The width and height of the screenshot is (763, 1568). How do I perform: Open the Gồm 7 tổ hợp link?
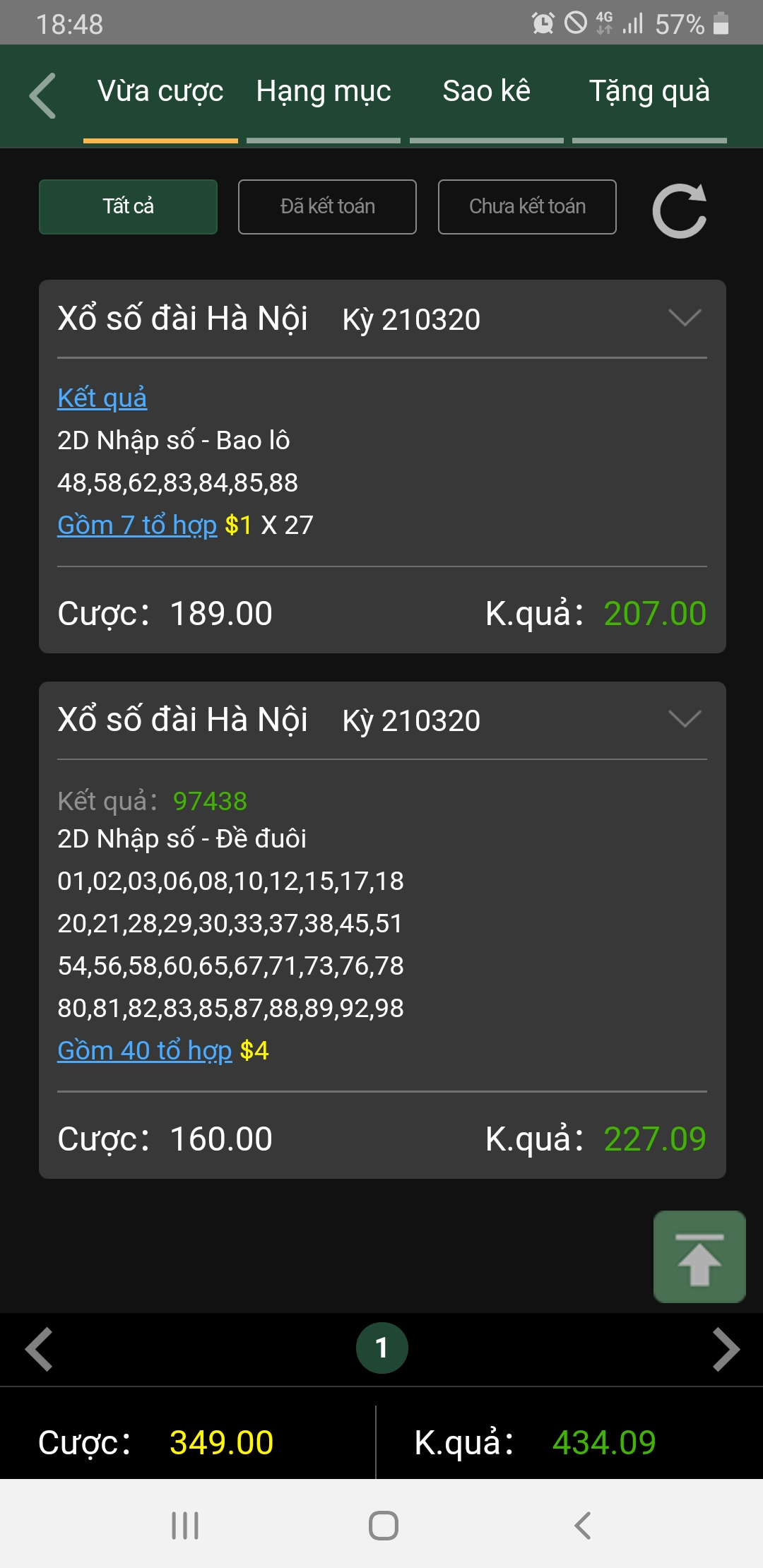[137, 525]
